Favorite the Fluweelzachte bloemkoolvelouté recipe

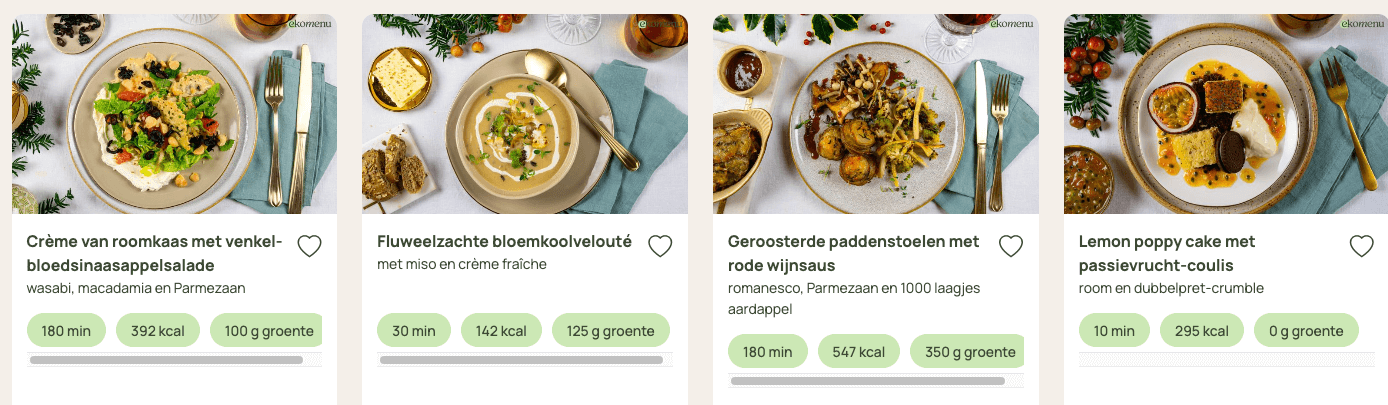660,246
